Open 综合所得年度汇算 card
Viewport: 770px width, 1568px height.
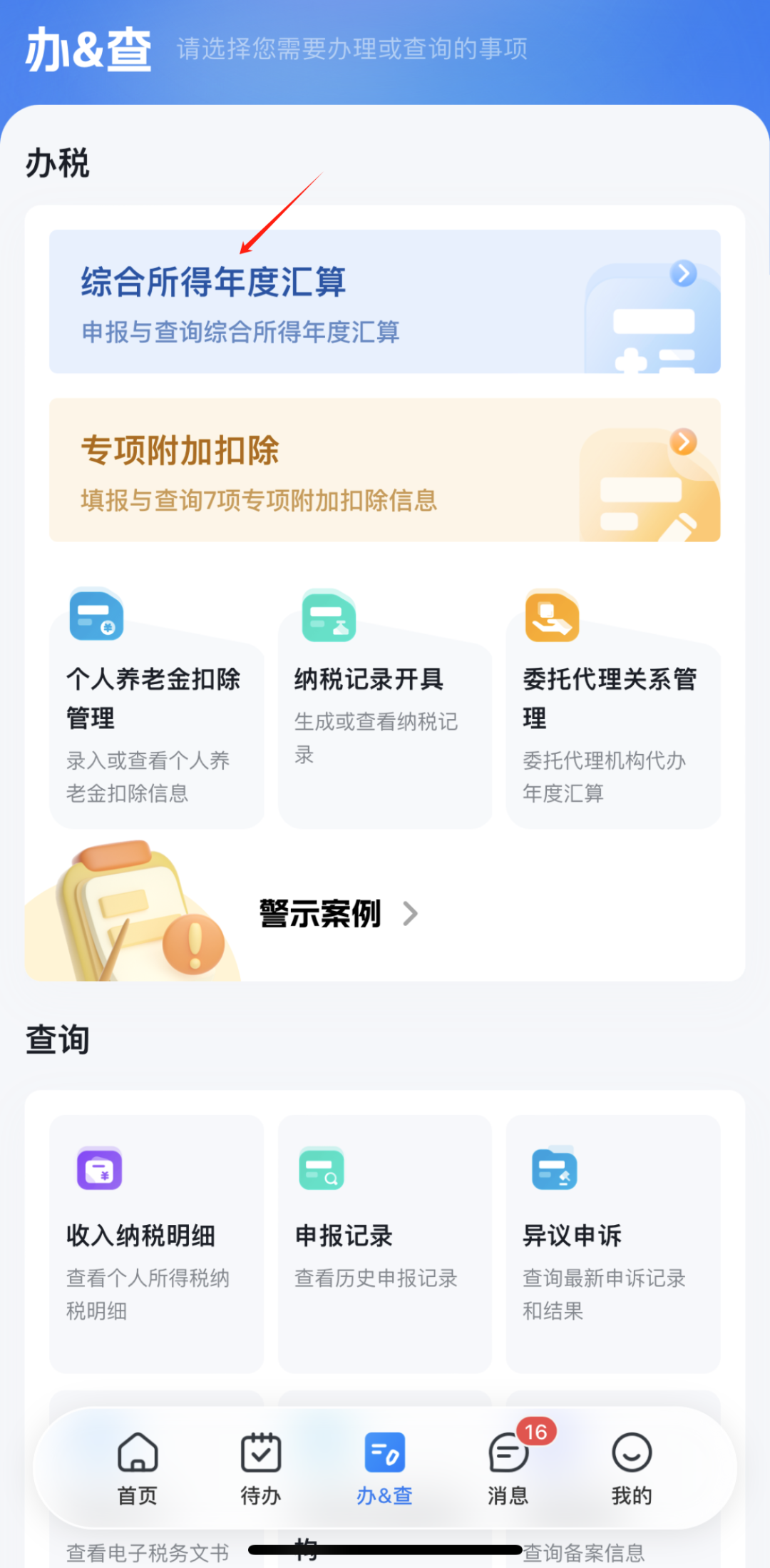point(384,301)
